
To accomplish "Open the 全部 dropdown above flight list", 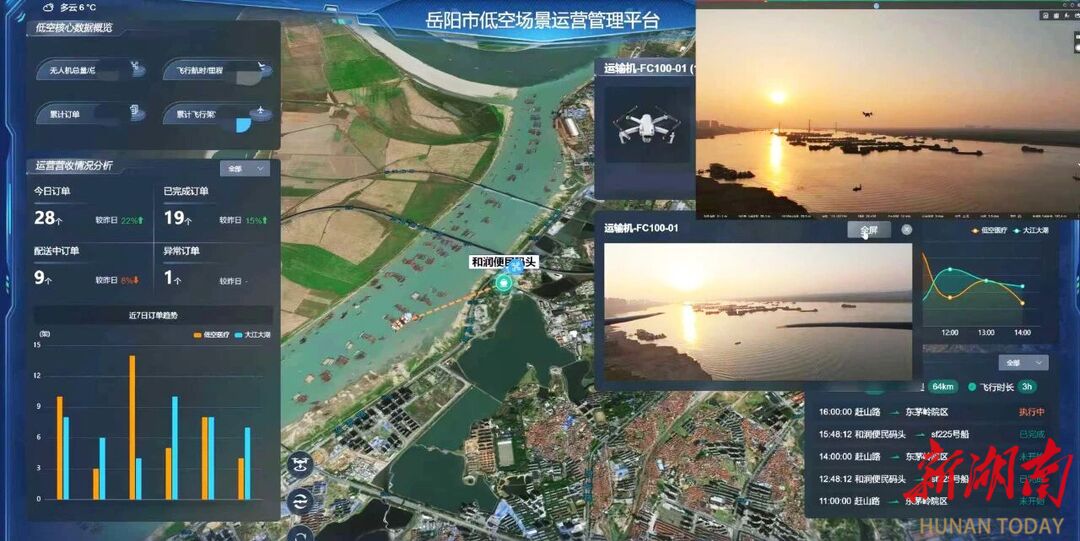I will [1024, 362].
